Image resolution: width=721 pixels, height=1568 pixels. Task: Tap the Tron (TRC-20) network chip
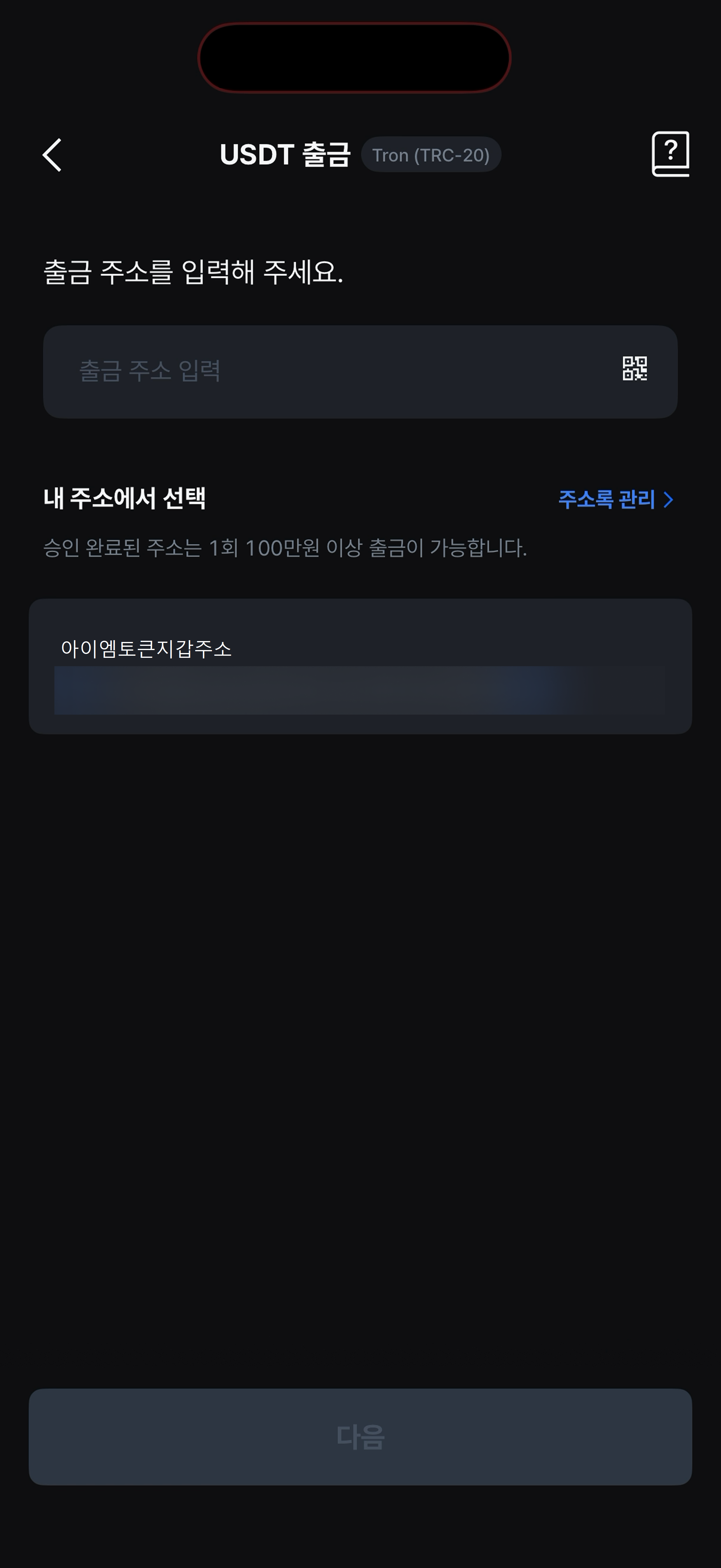click(431, 155)
